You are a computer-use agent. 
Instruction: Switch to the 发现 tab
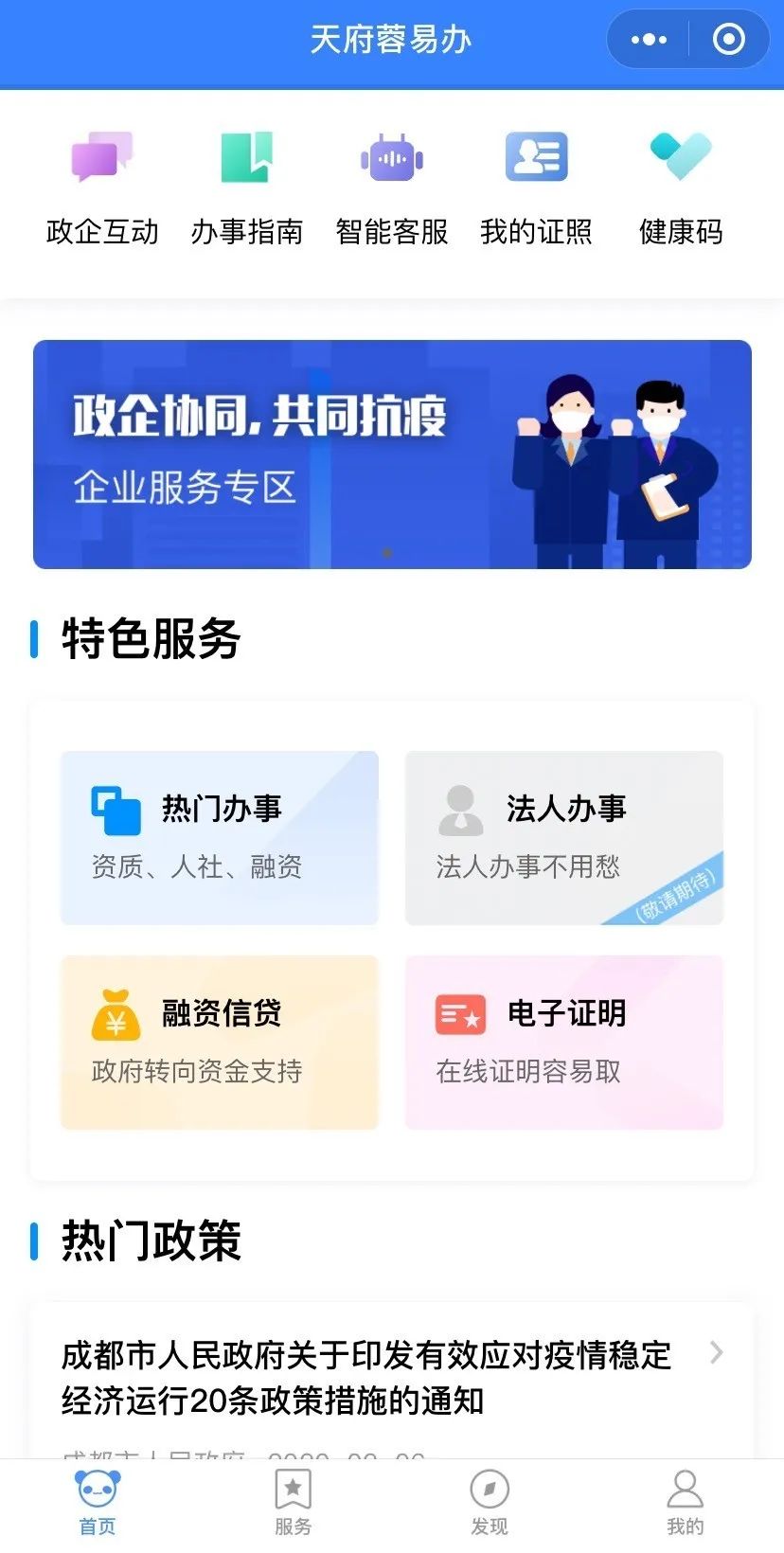[490, 1504]
